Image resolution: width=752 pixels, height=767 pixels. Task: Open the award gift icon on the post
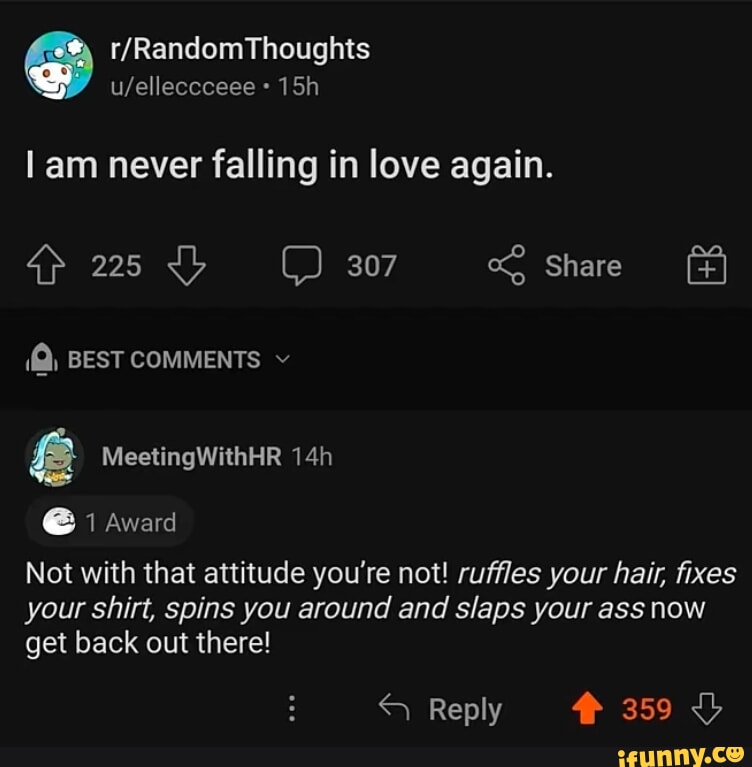[x=707, y=265]
